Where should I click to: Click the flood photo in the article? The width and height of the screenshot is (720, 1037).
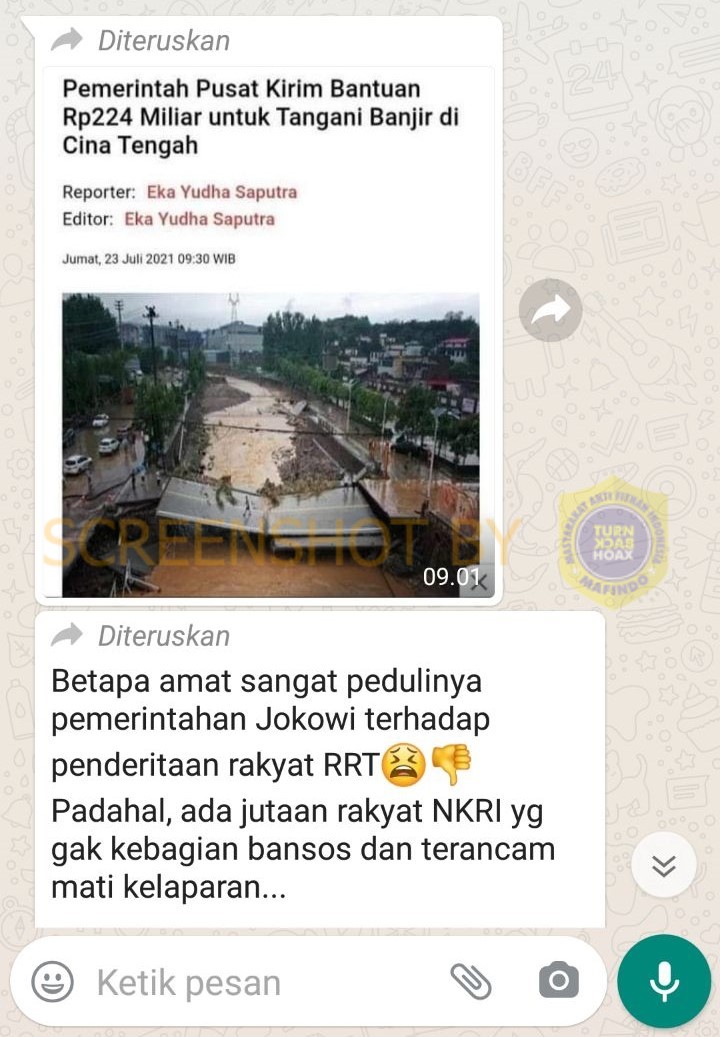(270, 440)
